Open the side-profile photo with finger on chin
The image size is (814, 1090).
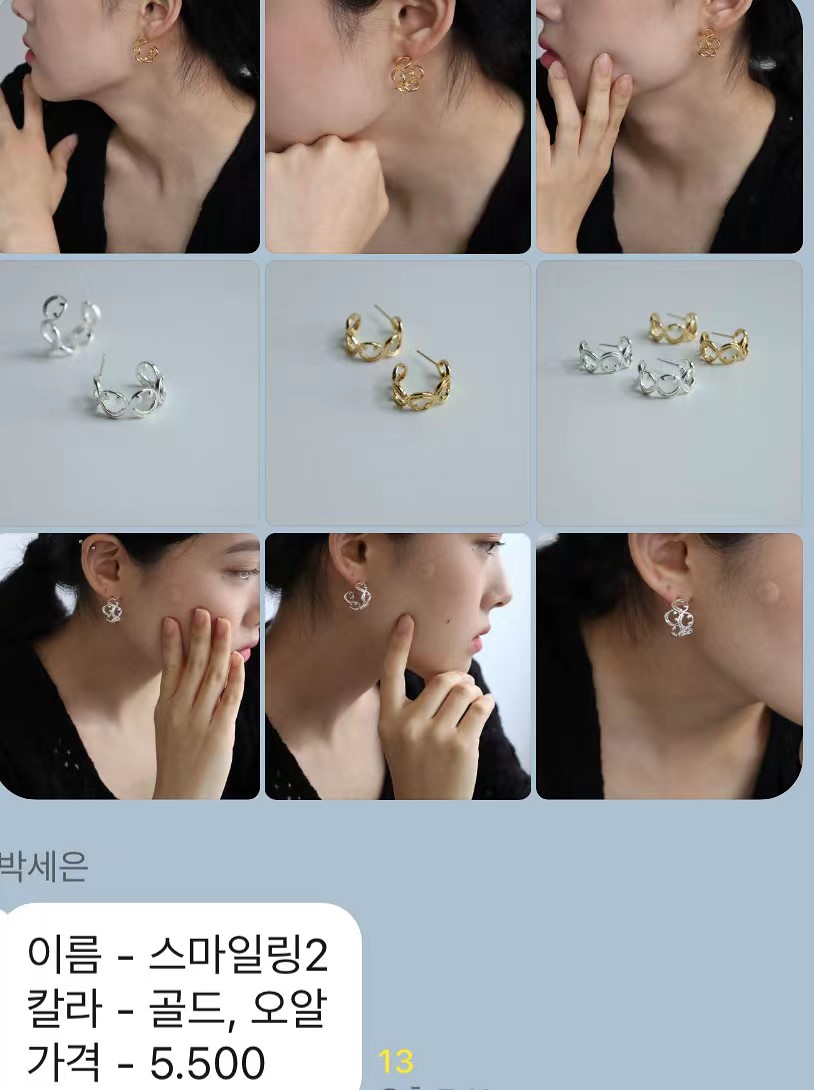click(397, 666)
